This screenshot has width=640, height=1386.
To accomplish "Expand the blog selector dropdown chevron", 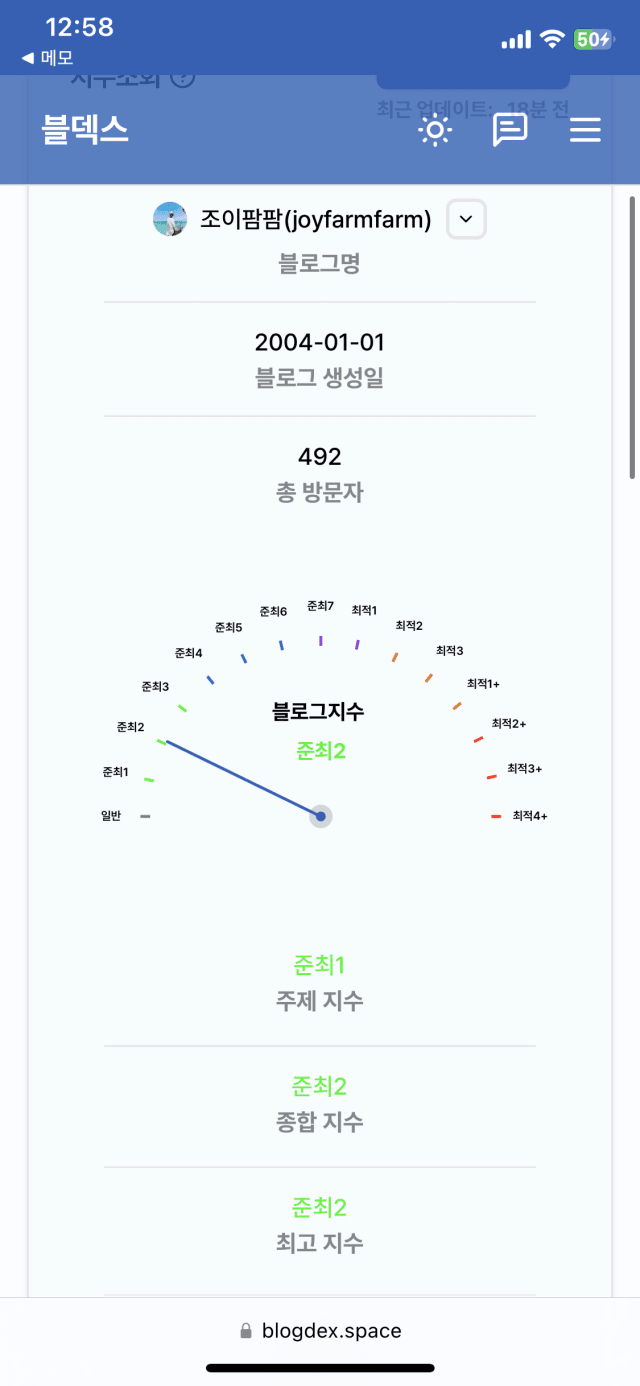I will pyautogui.click(x=466, y=219).
